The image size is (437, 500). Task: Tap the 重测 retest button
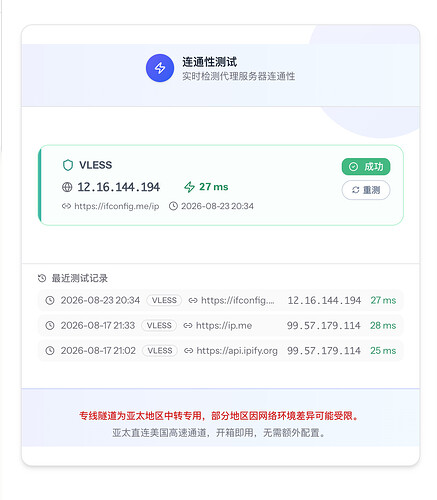coord(366,190)
